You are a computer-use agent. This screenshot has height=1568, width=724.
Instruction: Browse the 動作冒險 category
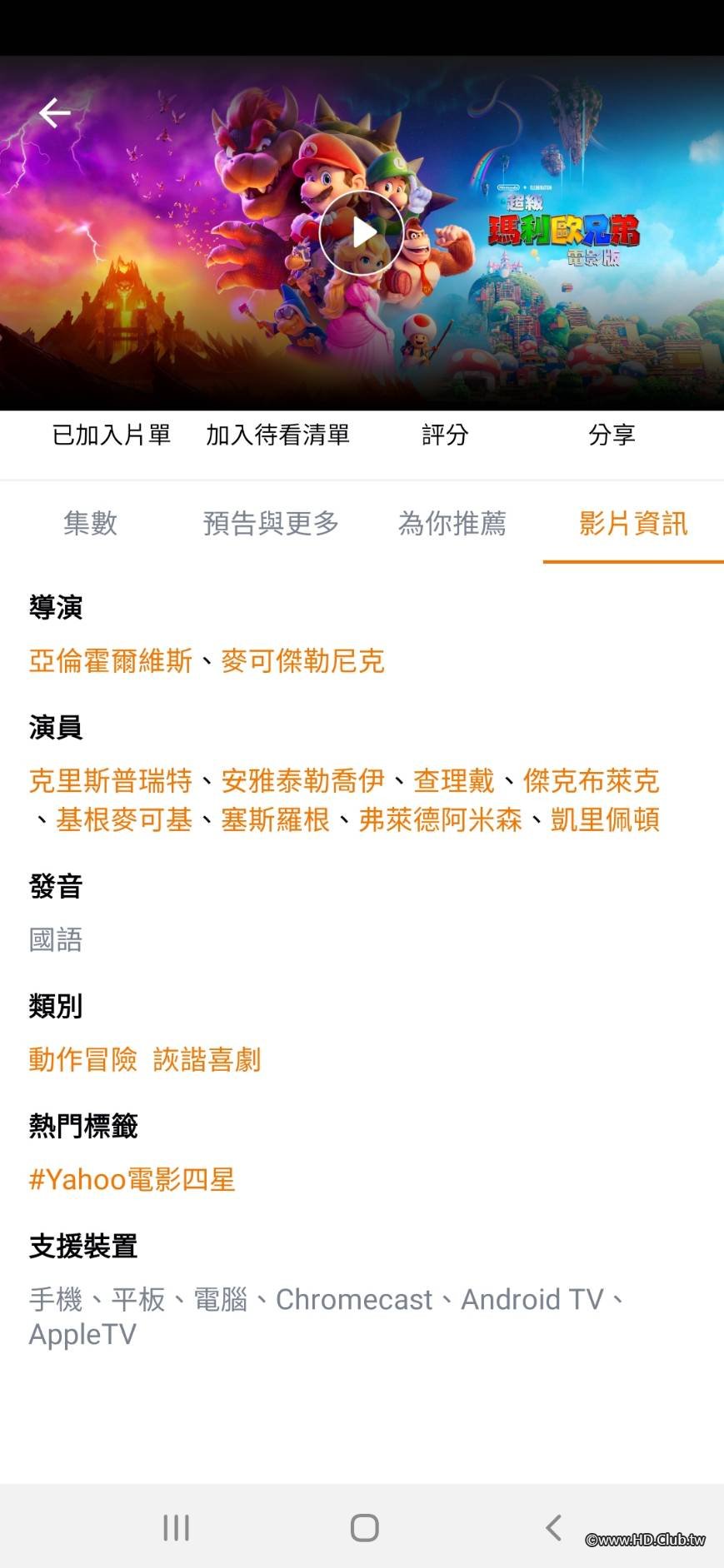[83, 1059]
